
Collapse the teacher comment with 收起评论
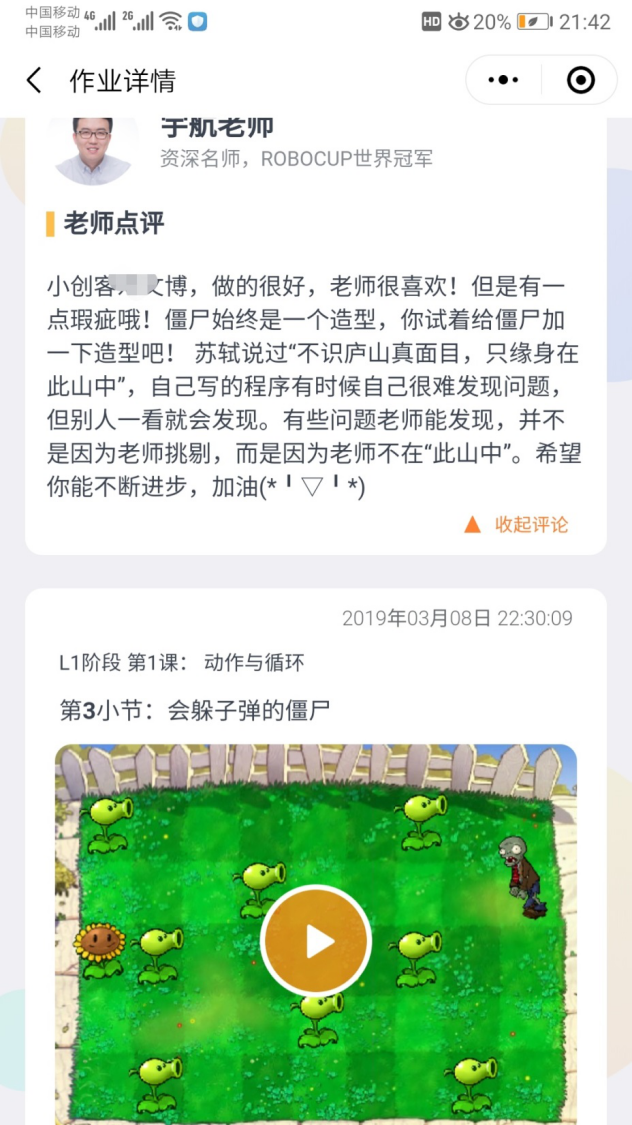pyautogui.click(x=518, y=524)
